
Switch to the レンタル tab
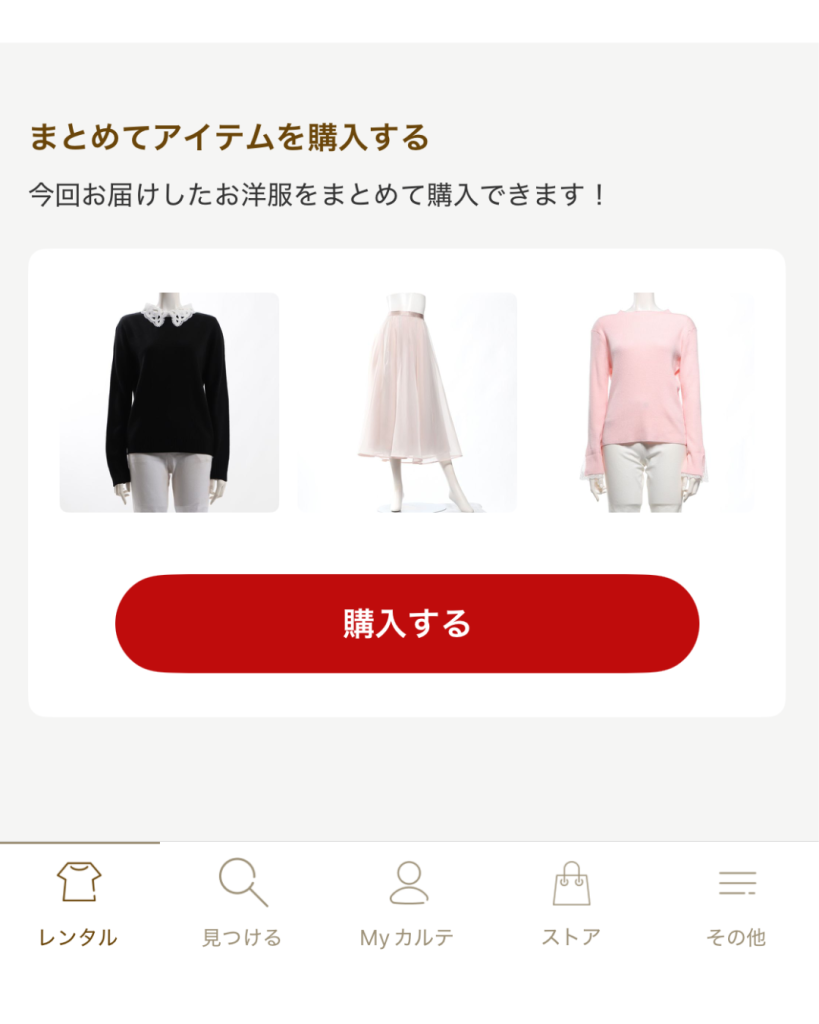(79, 906)
